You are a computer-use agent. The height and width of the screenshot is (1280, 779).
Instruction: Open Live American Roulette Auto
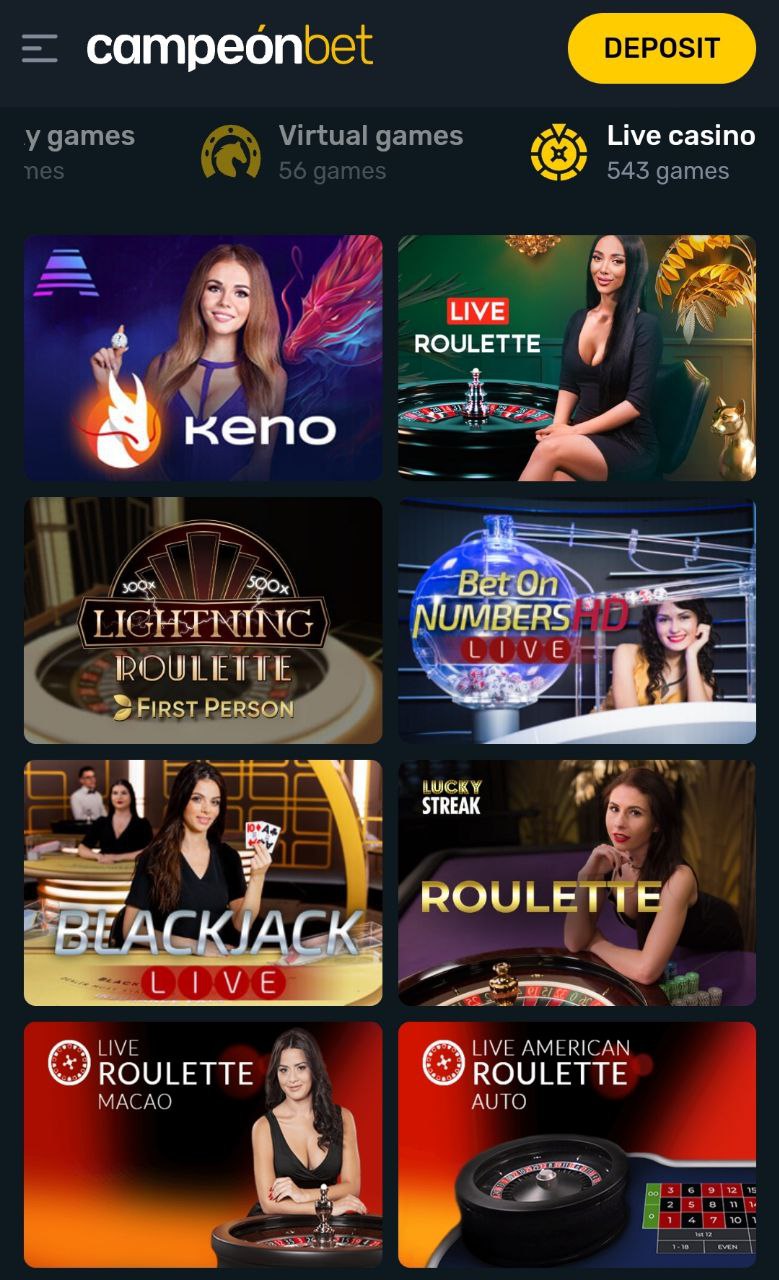pos(577,1144)
